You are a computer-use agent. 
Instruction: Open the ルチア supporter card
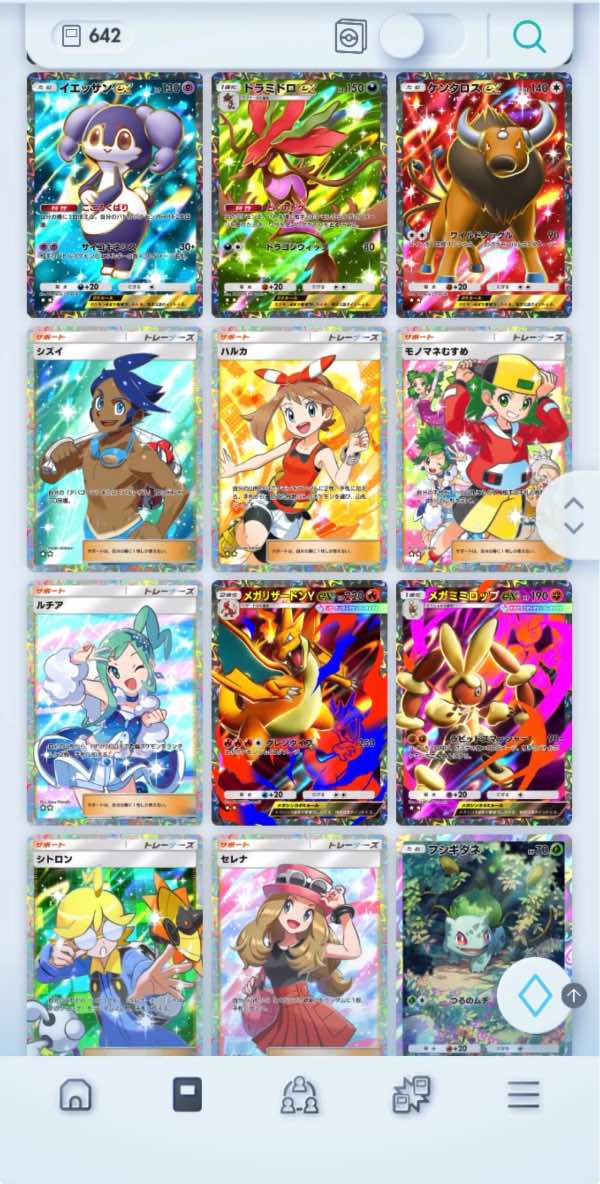click(x=115, y=702)
